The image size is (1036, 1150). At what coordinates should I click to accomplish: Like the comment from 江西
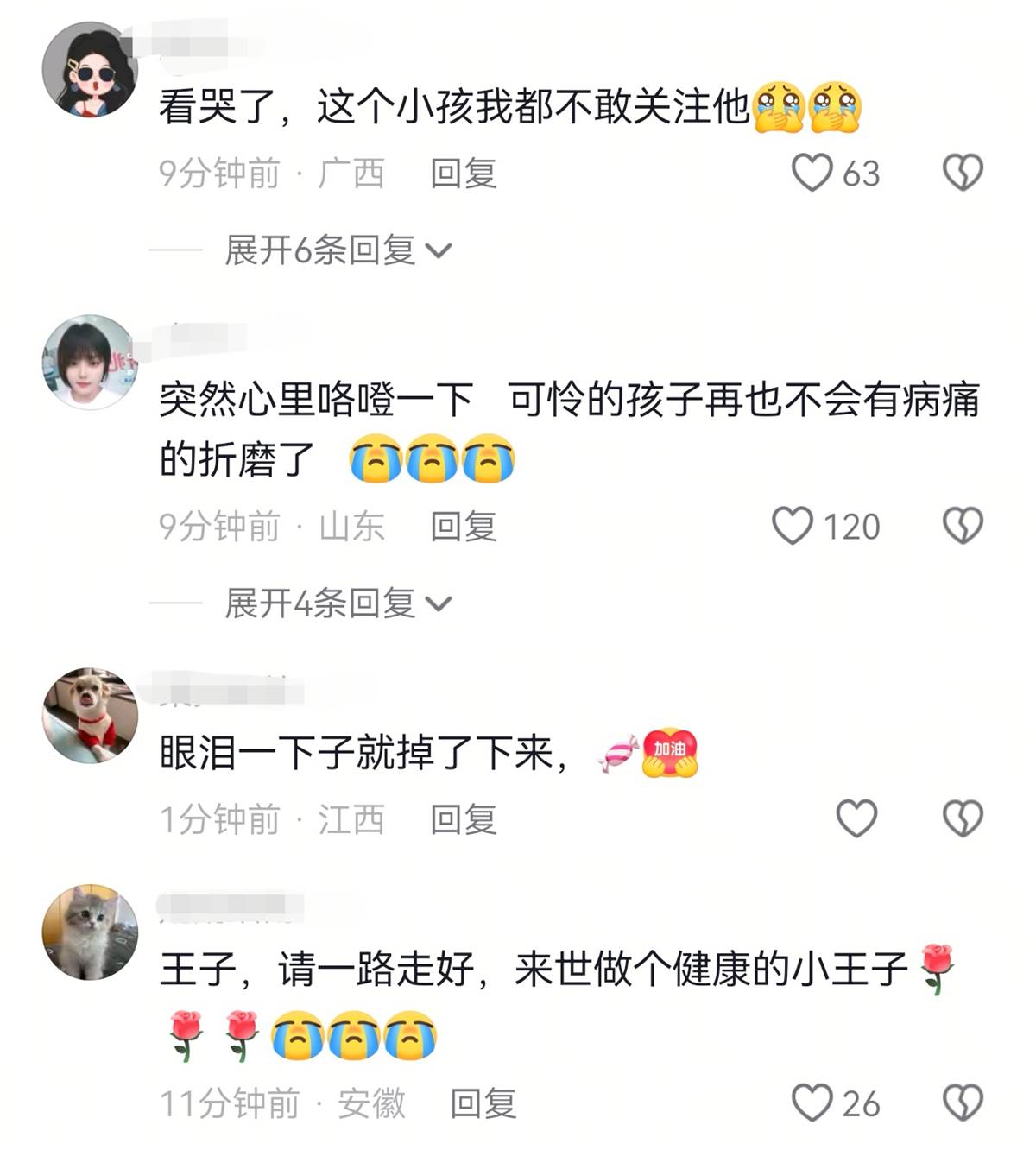(x=856, y=818)
